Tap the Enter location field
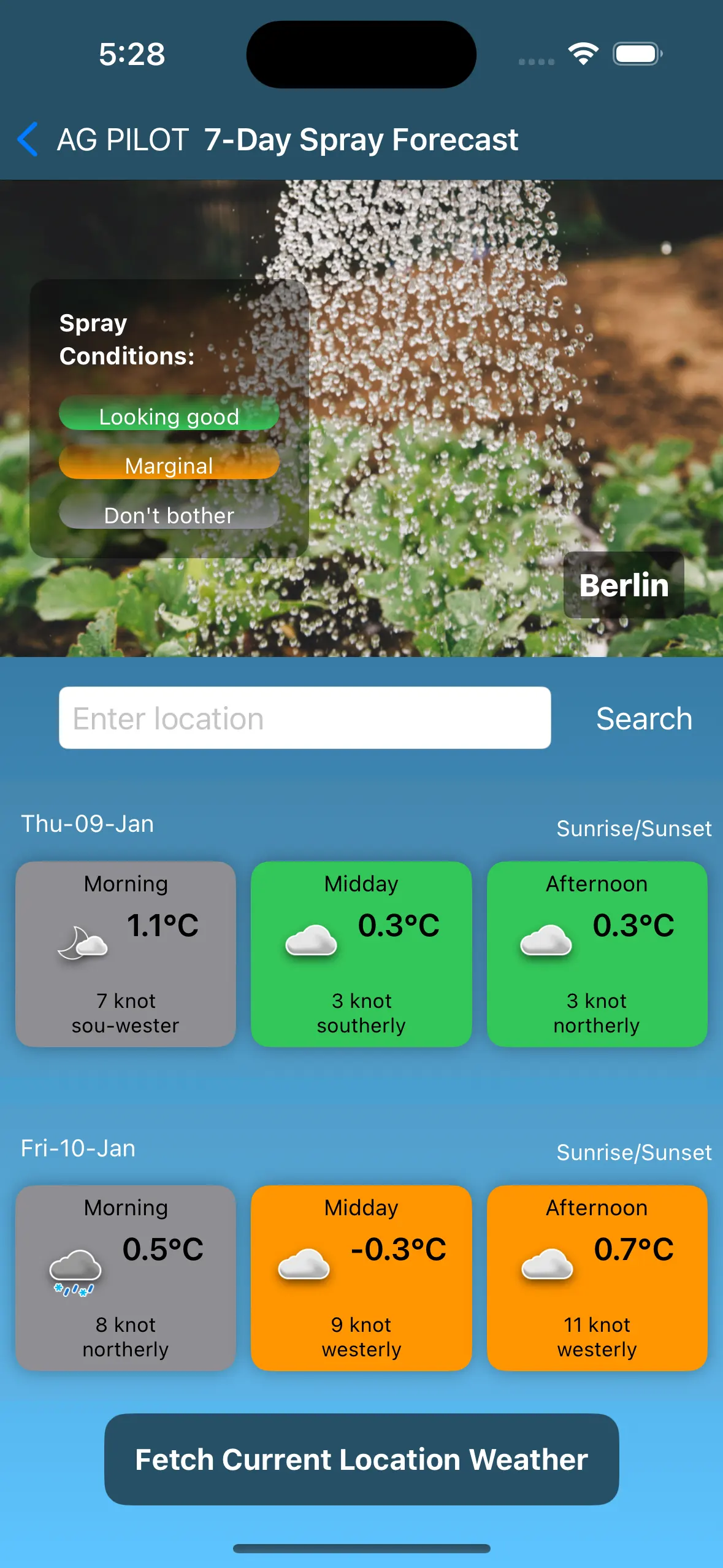 coord(305,718)
